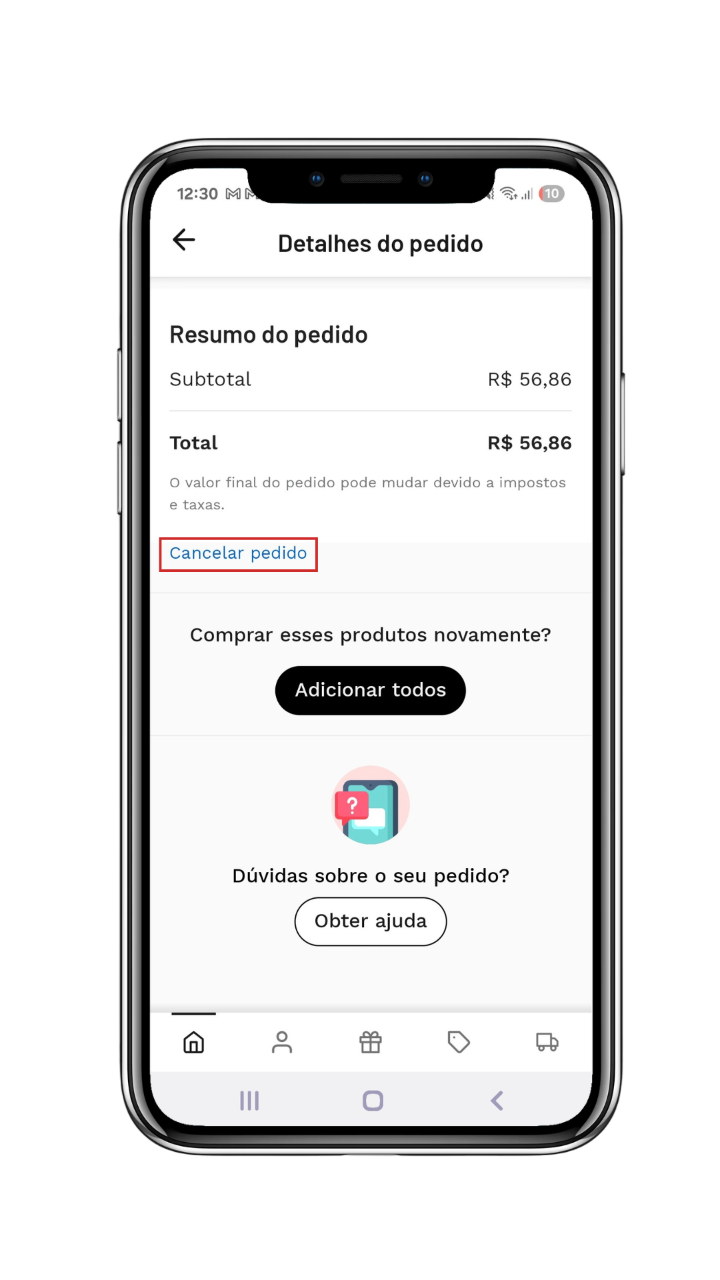Switch to the profile tab
The height and width of the screenshot is (1280, 720).
282,1042
